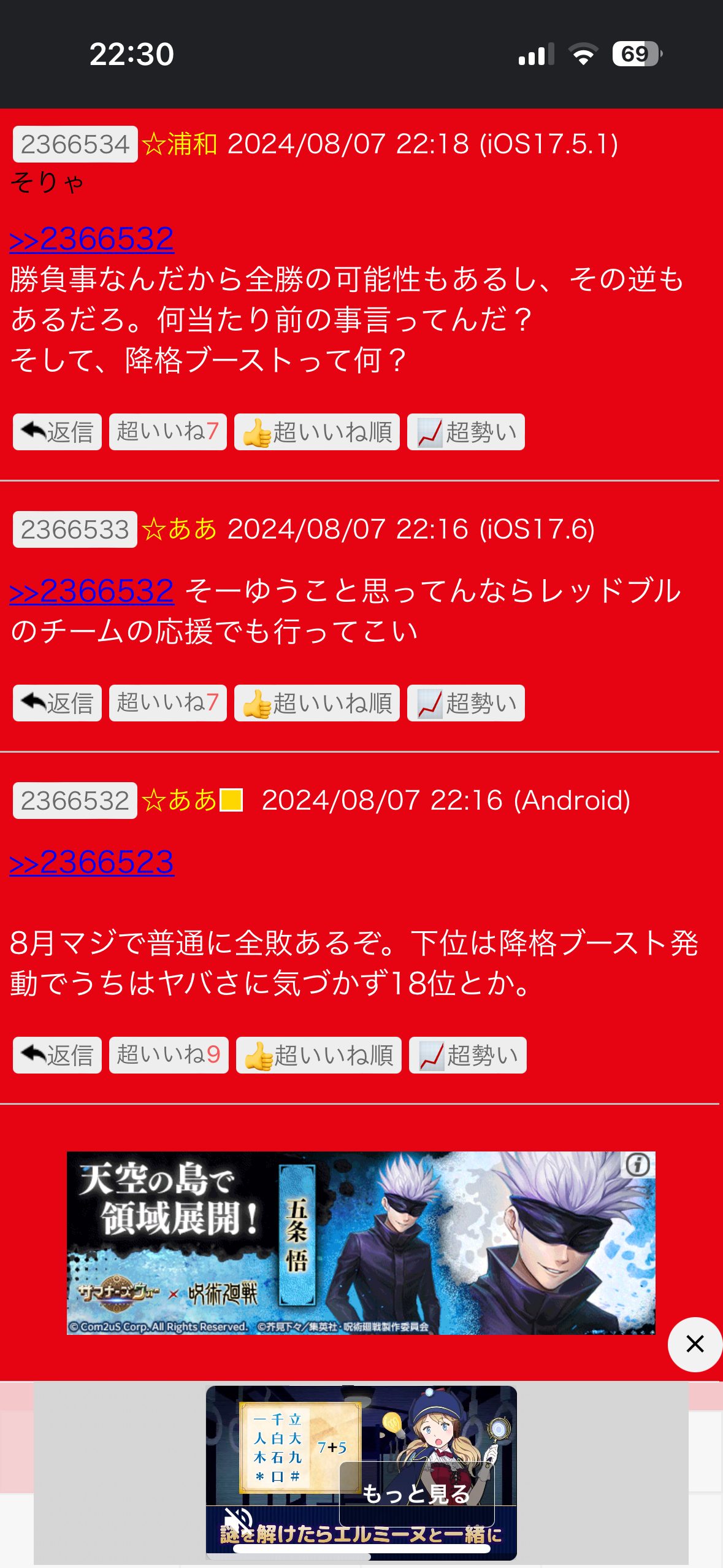The width and height of the screenshot is (723, 1568).
Task: Open 超勢い under post 2366533
Action: pos(465,703)
